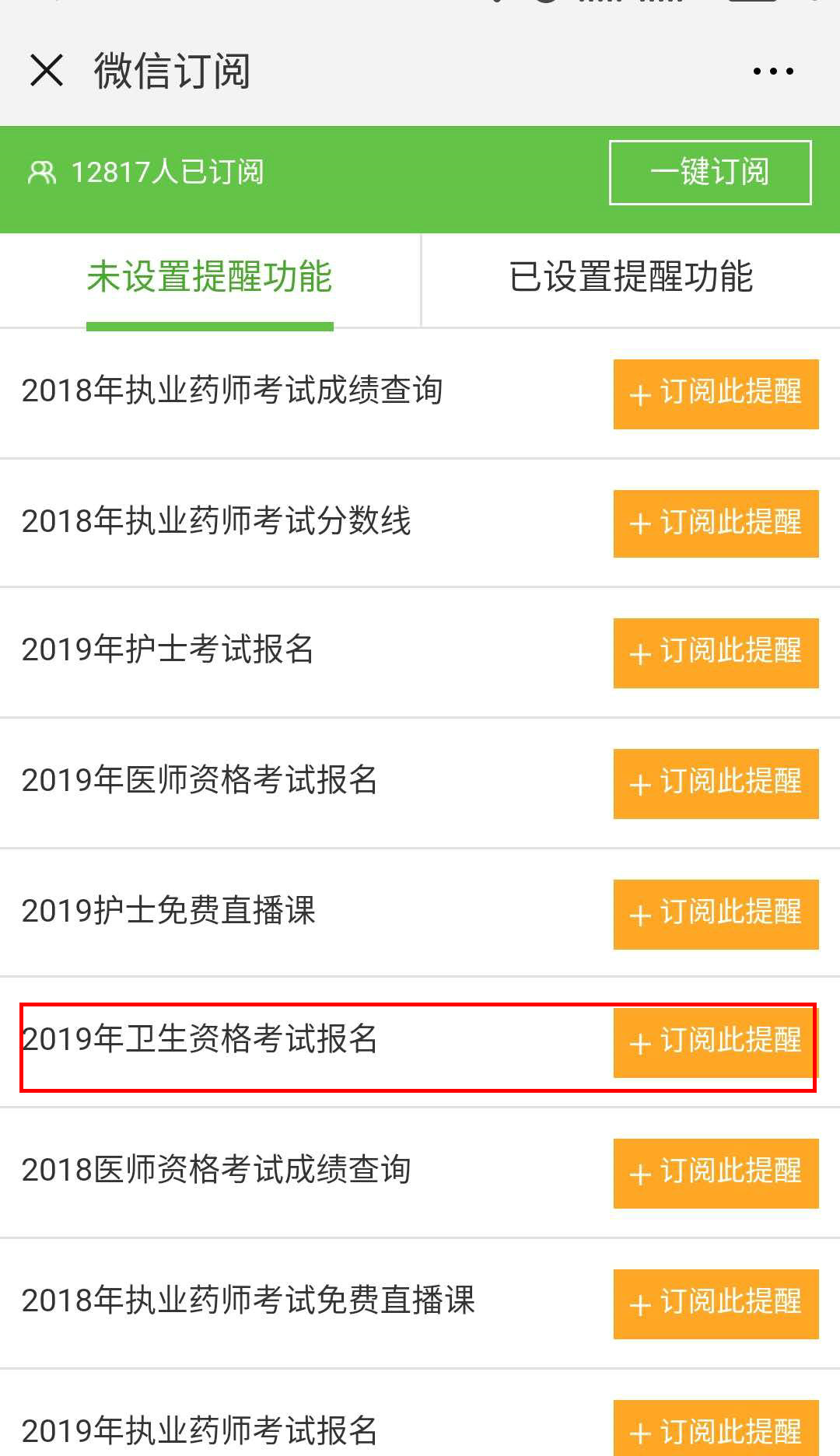Tap the 一键订阅 button

click(709, 172)
